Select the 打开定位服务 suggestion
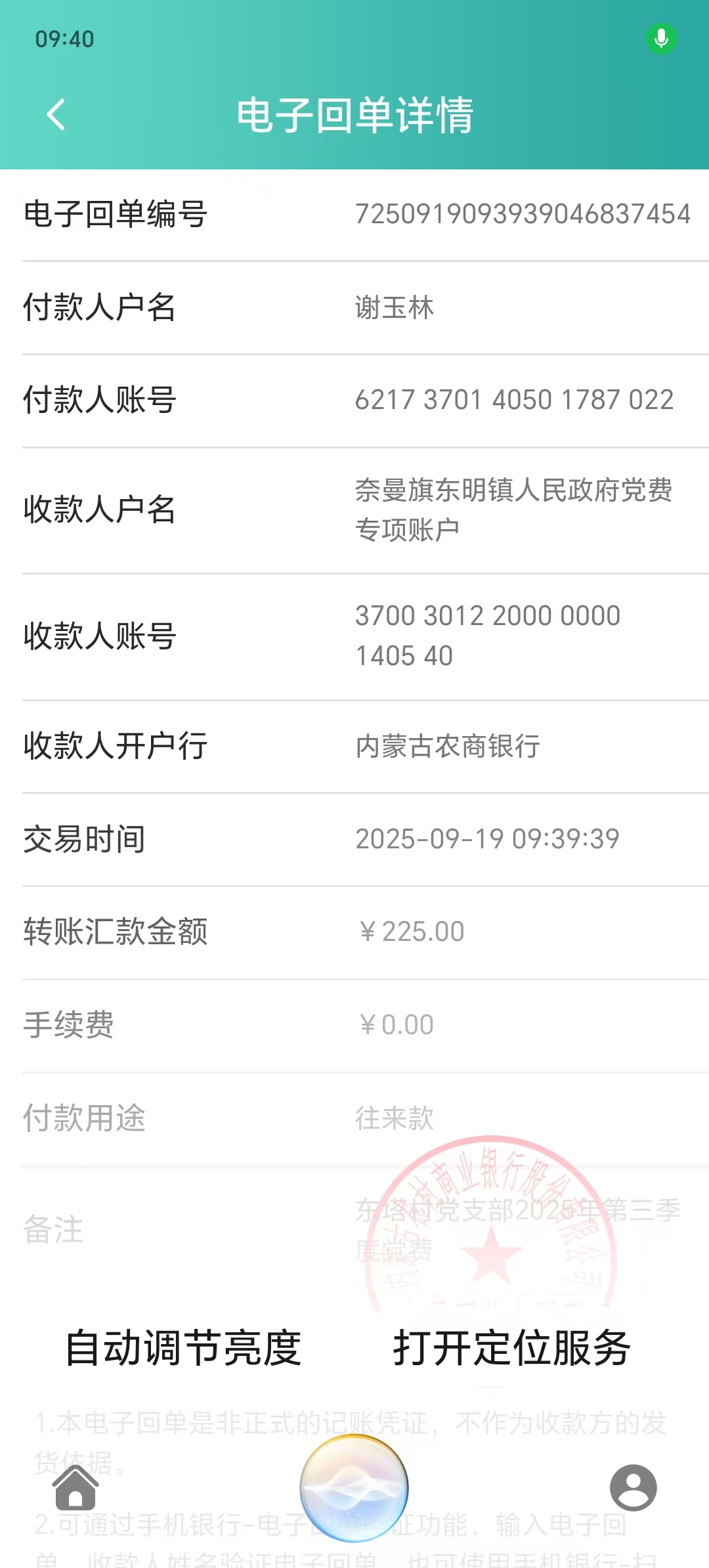The height and width of the screenshot is (1568, 709). pos(512,1348)
